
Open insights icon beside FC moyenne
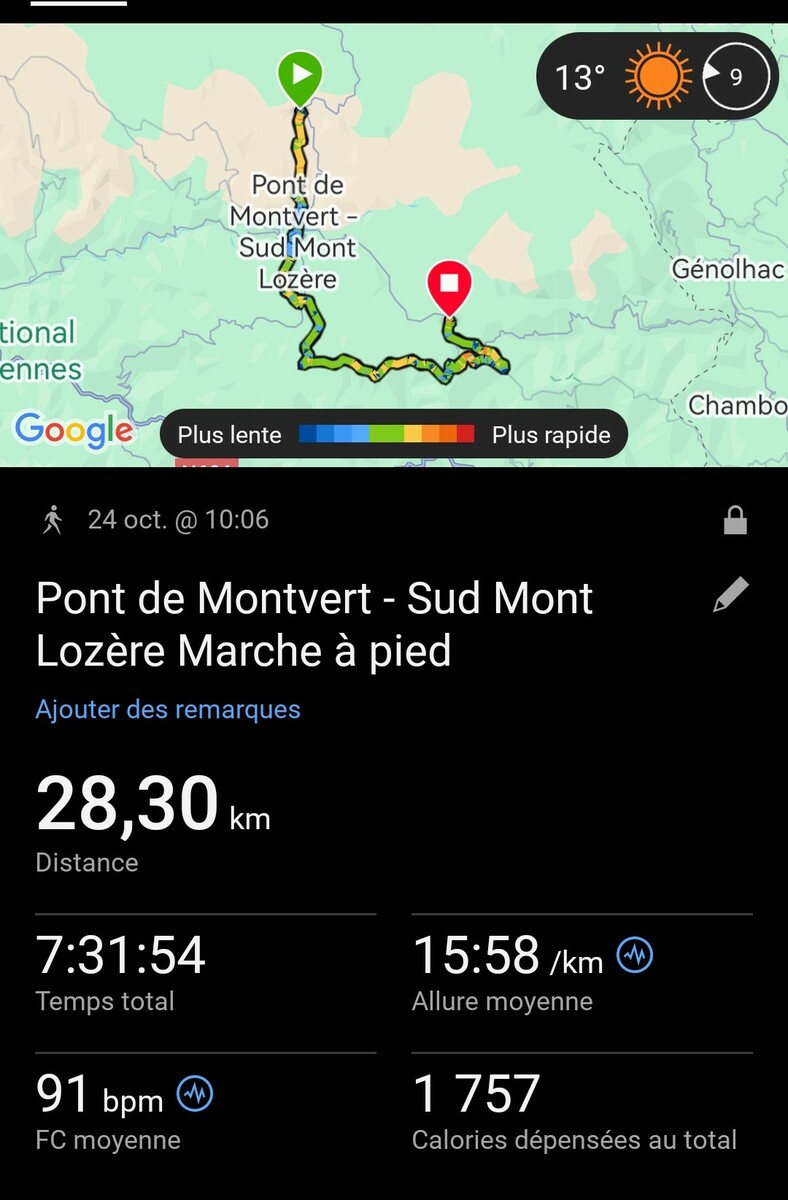(x=195, y=1095)
